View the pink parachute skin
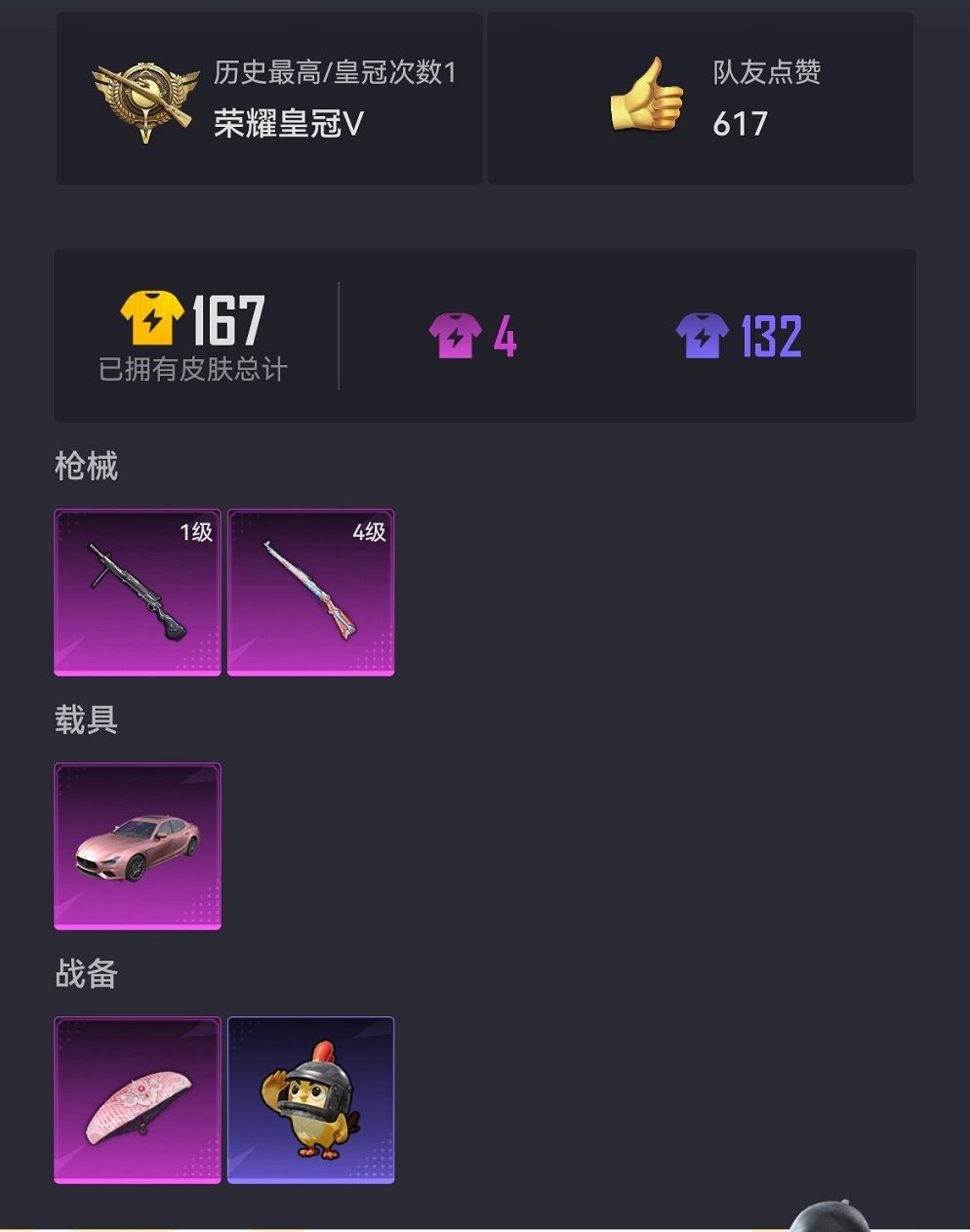Screen dimensions: 970x1232 [137, 1100]
